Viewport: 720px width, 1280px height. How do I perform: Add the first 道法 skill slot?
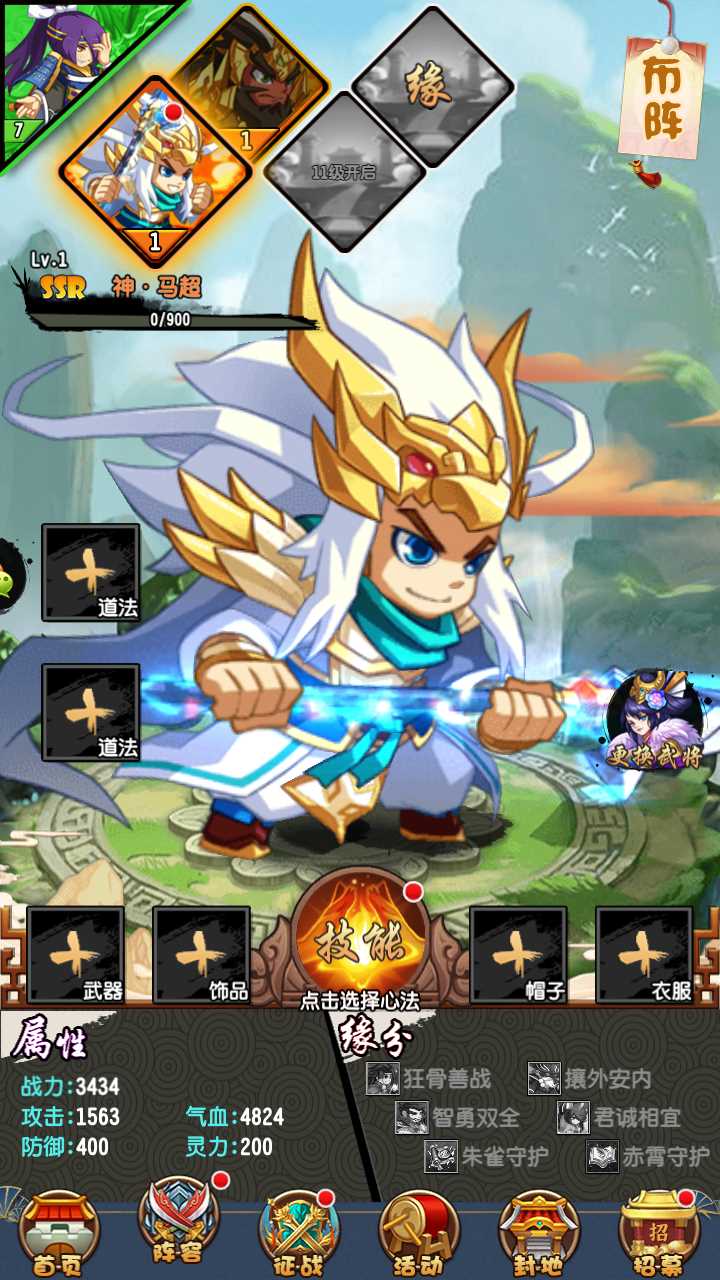point(90,571)
